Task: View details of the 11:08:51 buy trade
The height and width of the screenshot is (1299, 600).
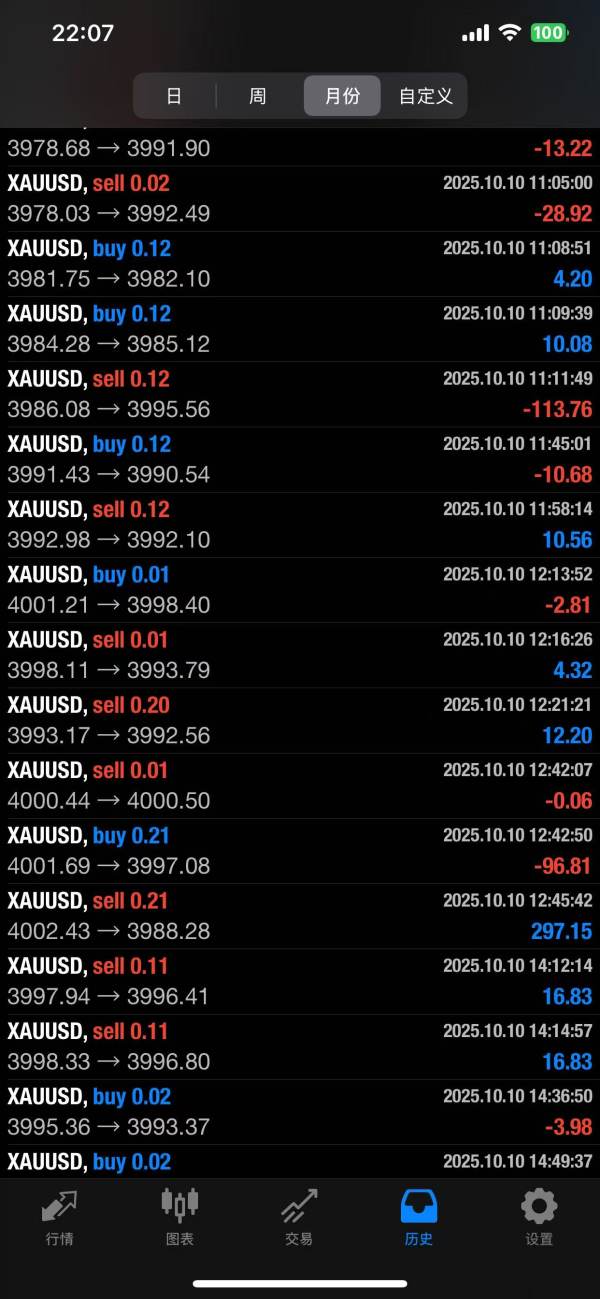Action: coord(300,264)
